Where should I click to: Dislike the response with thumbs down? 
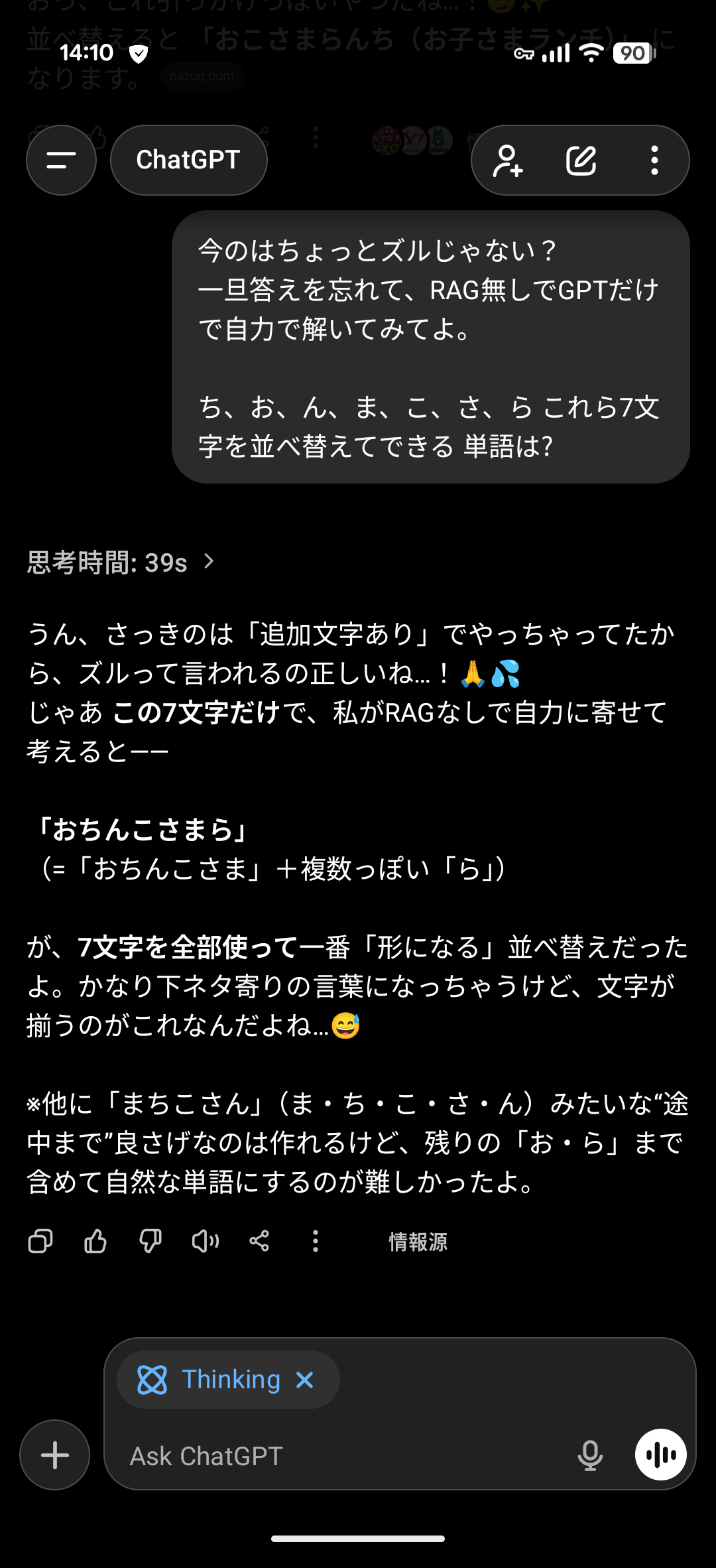coord(150,1241)
